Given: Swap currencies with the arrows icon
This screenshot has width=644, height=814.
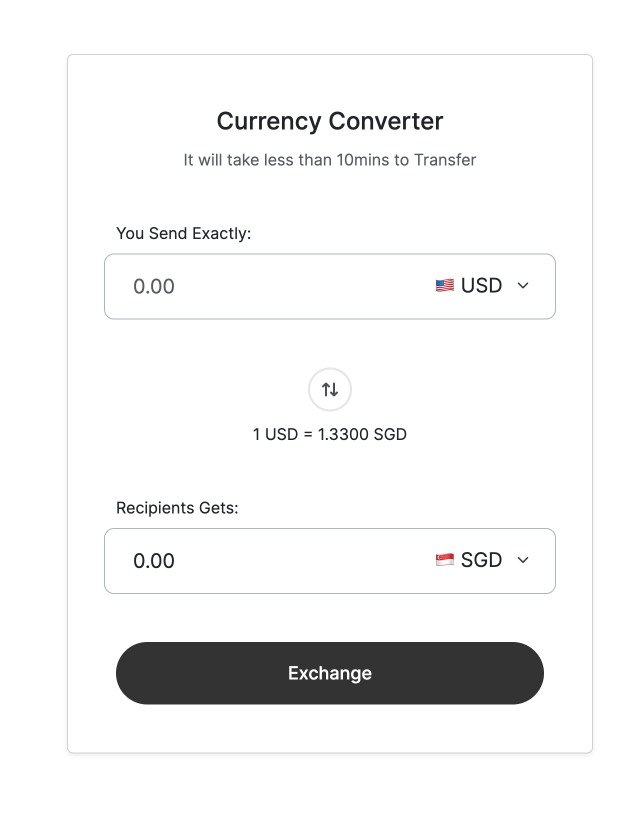Looking at the screenshot, I should [330, 390].
